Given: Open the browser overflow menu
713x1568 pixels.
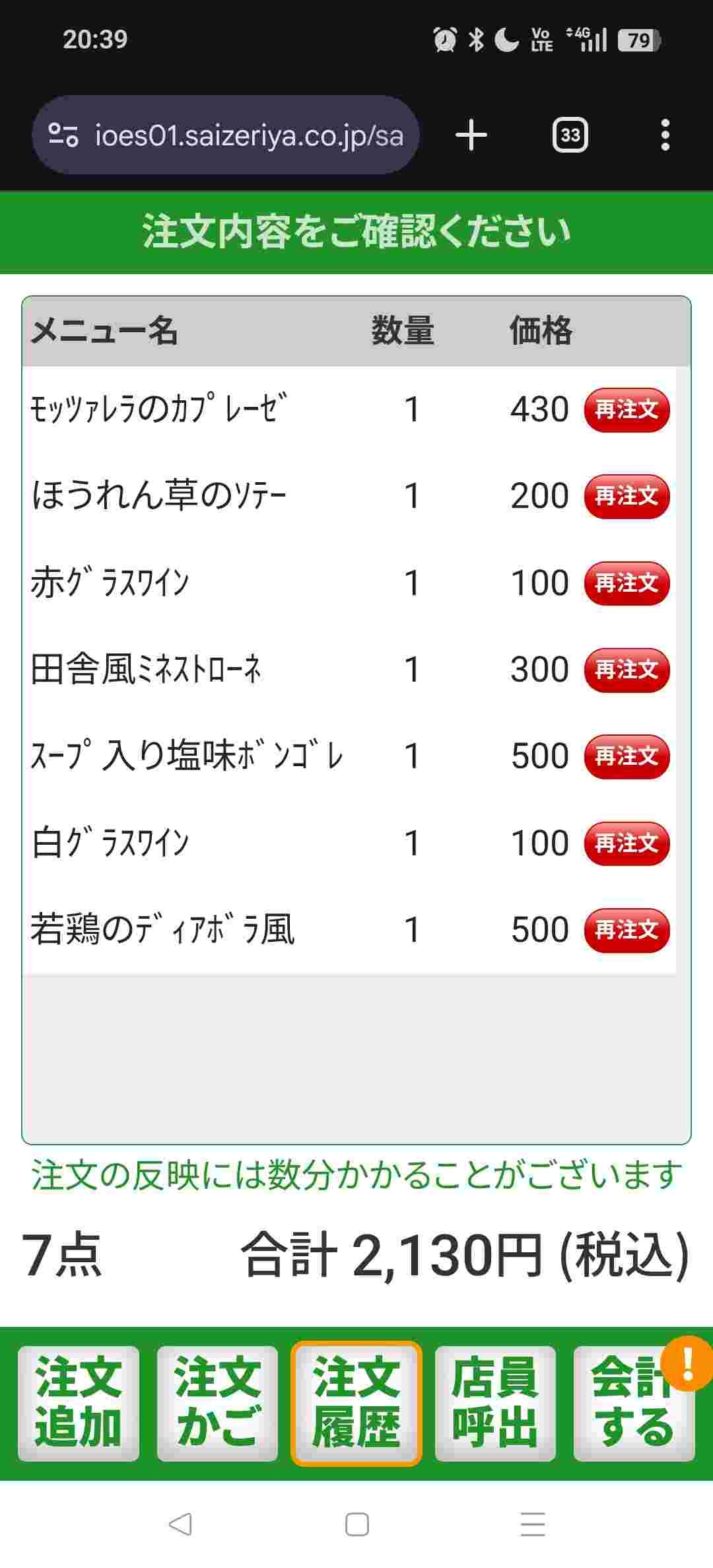Looking at the screenshot, I should (665, 135).
